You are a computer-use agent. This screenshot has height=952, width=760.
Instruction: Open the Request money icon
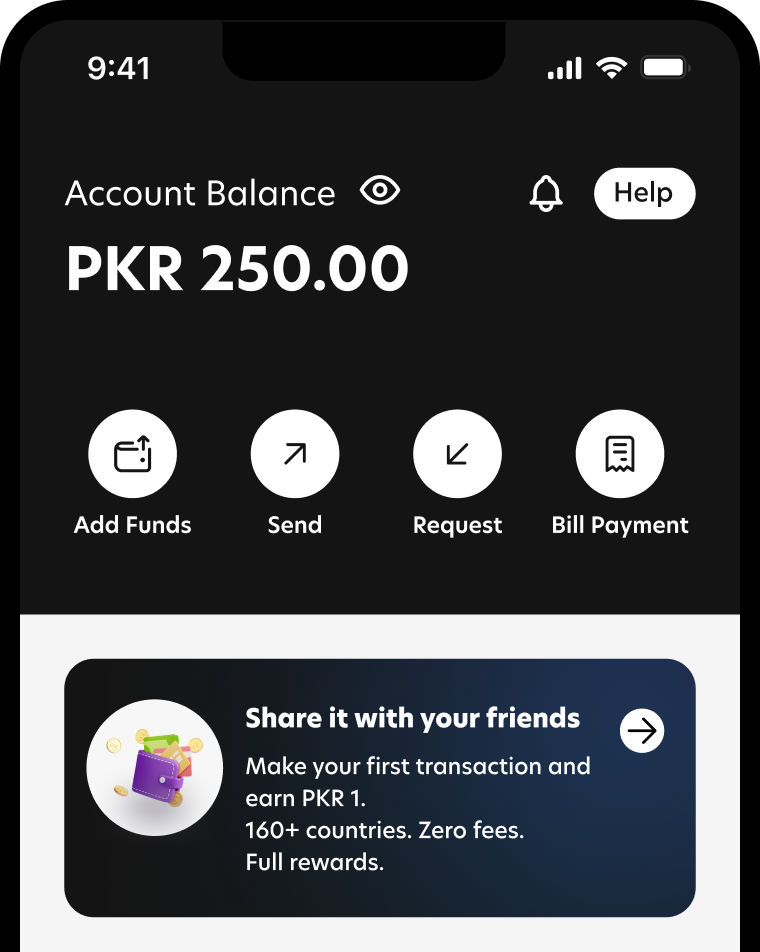[457, 452]
